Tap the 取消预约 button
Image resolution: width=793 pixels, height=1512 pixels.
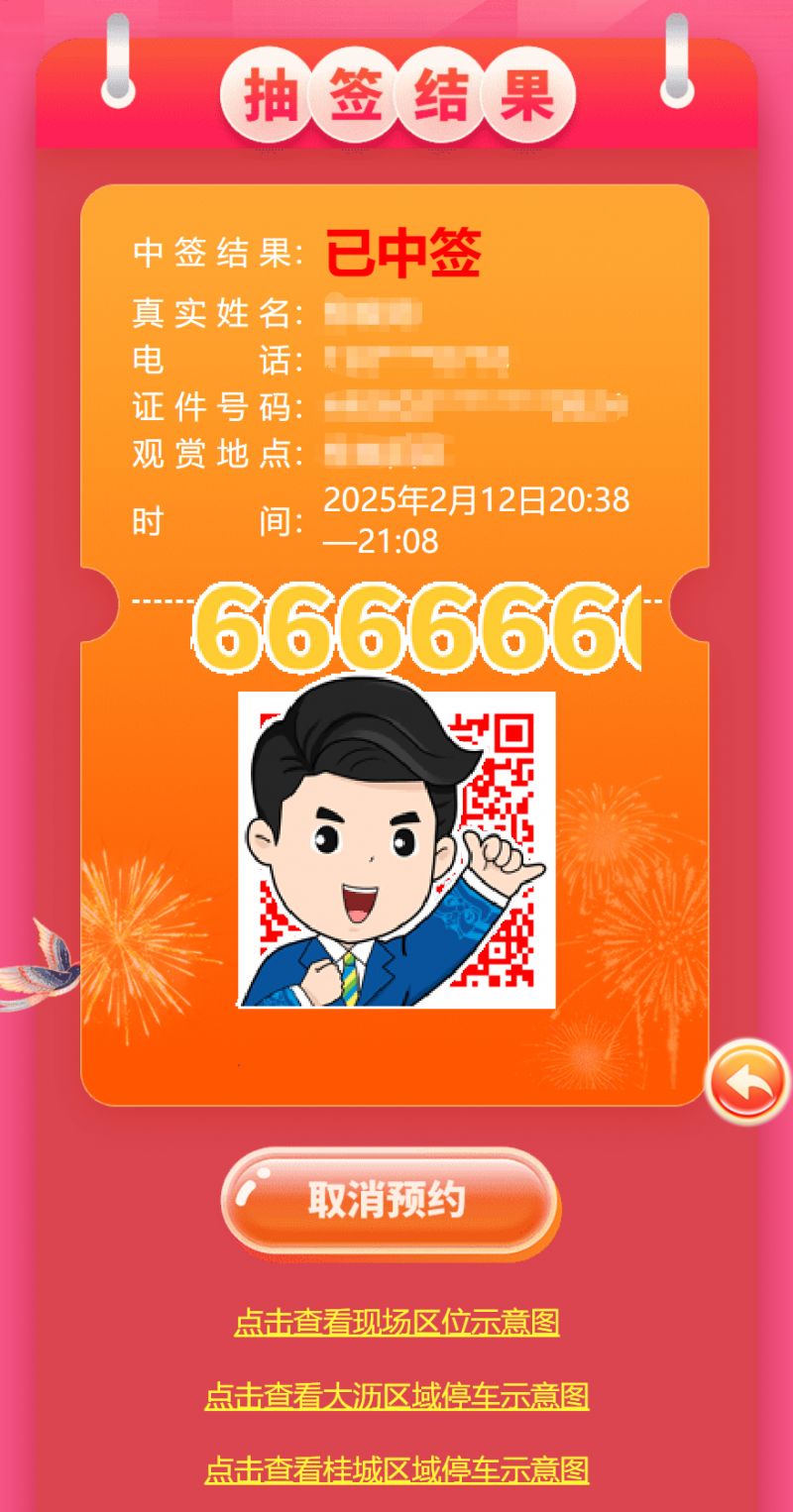point(389,1201)
